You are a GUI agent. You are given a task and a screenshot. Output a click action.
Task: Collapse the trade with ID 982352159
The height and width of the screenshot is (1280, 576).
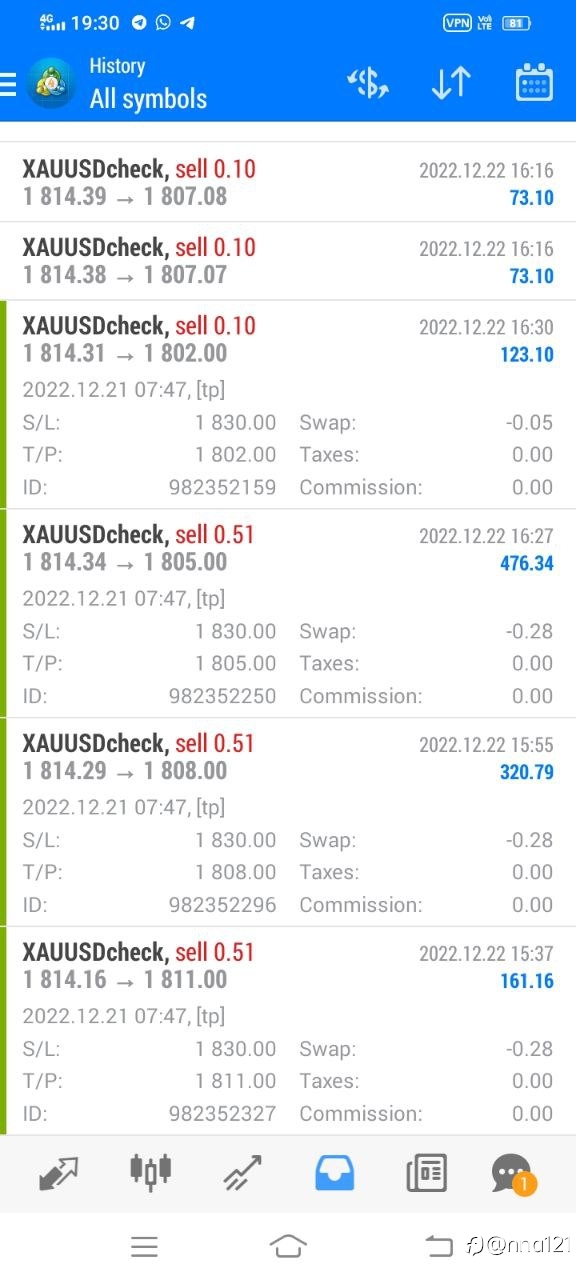288,405
